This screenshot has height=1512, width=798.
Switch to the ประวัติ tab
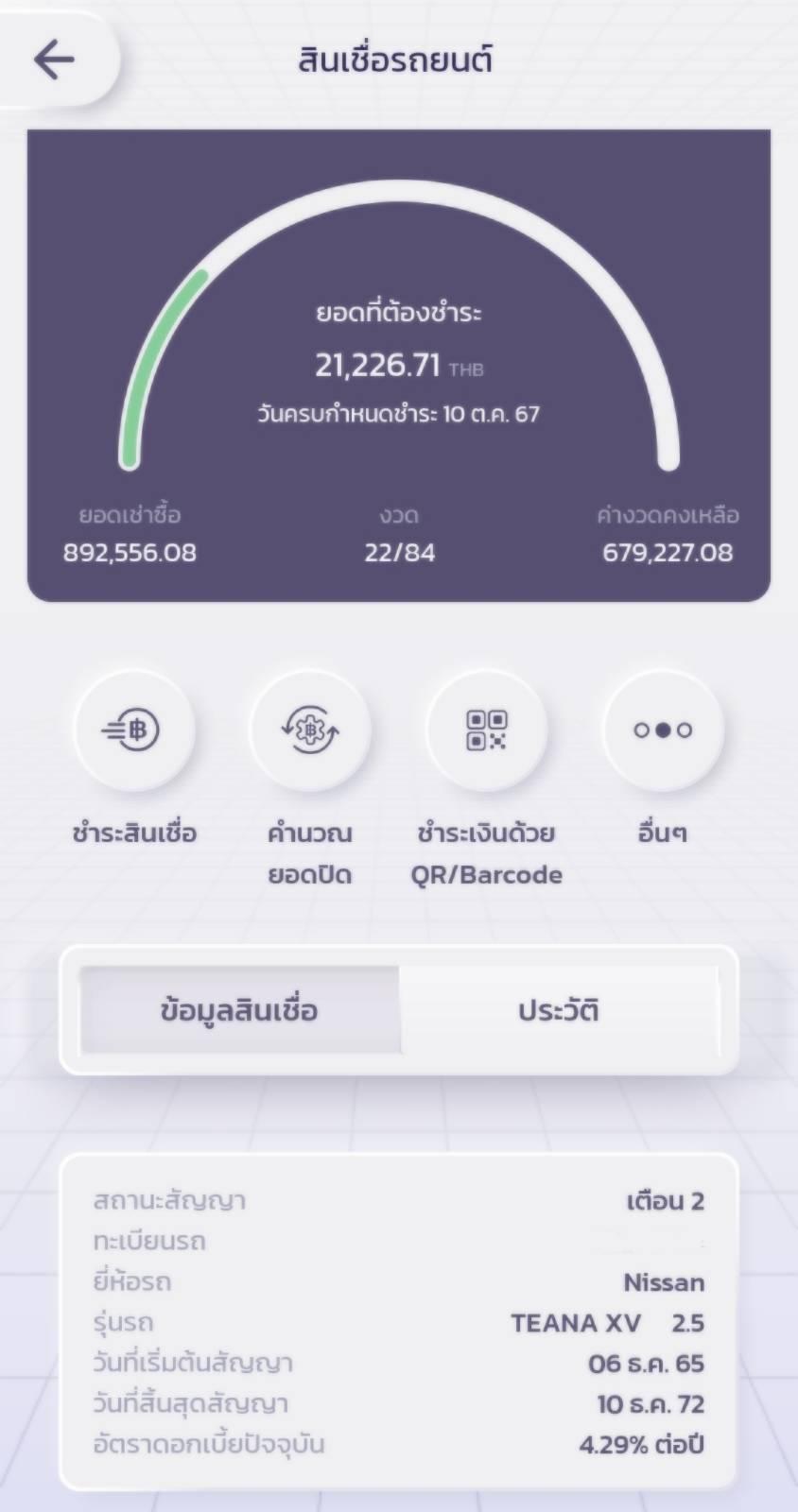tap(559, 1009)
